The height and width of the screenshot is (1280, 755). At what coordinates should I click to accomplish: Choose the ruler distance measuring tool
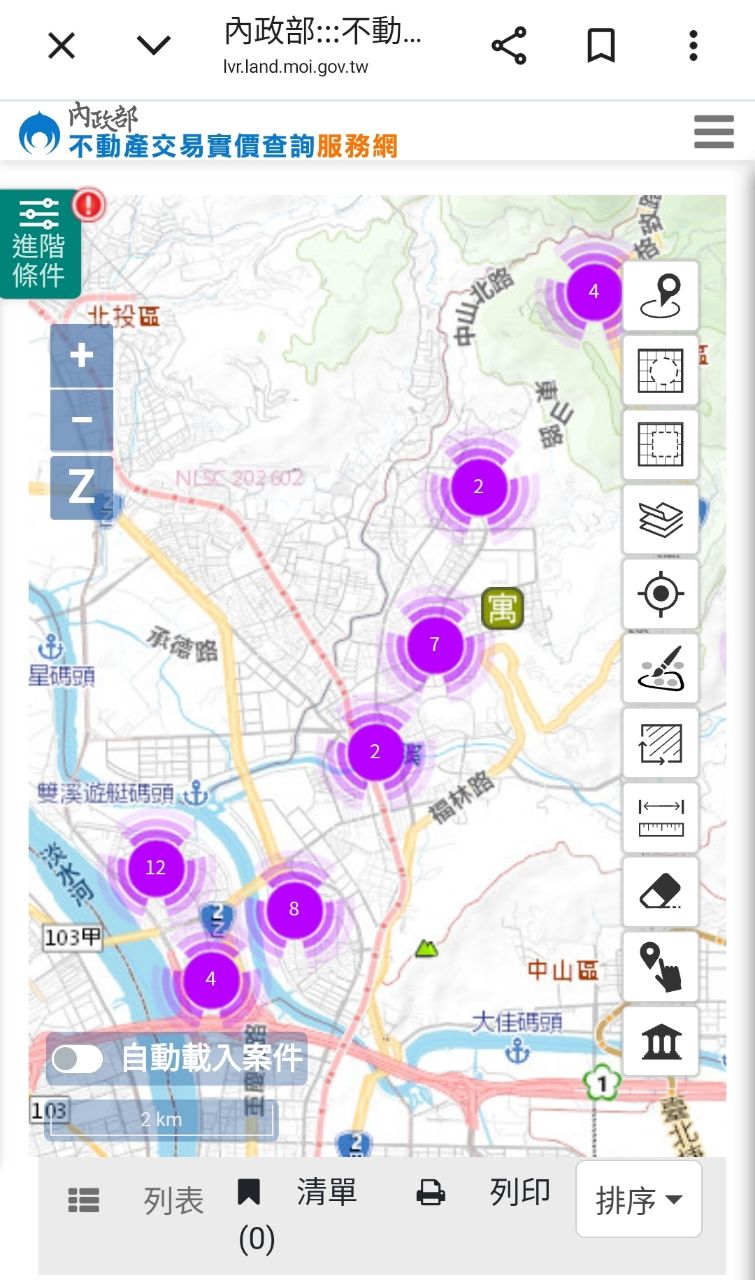click(x=660, y=817)
